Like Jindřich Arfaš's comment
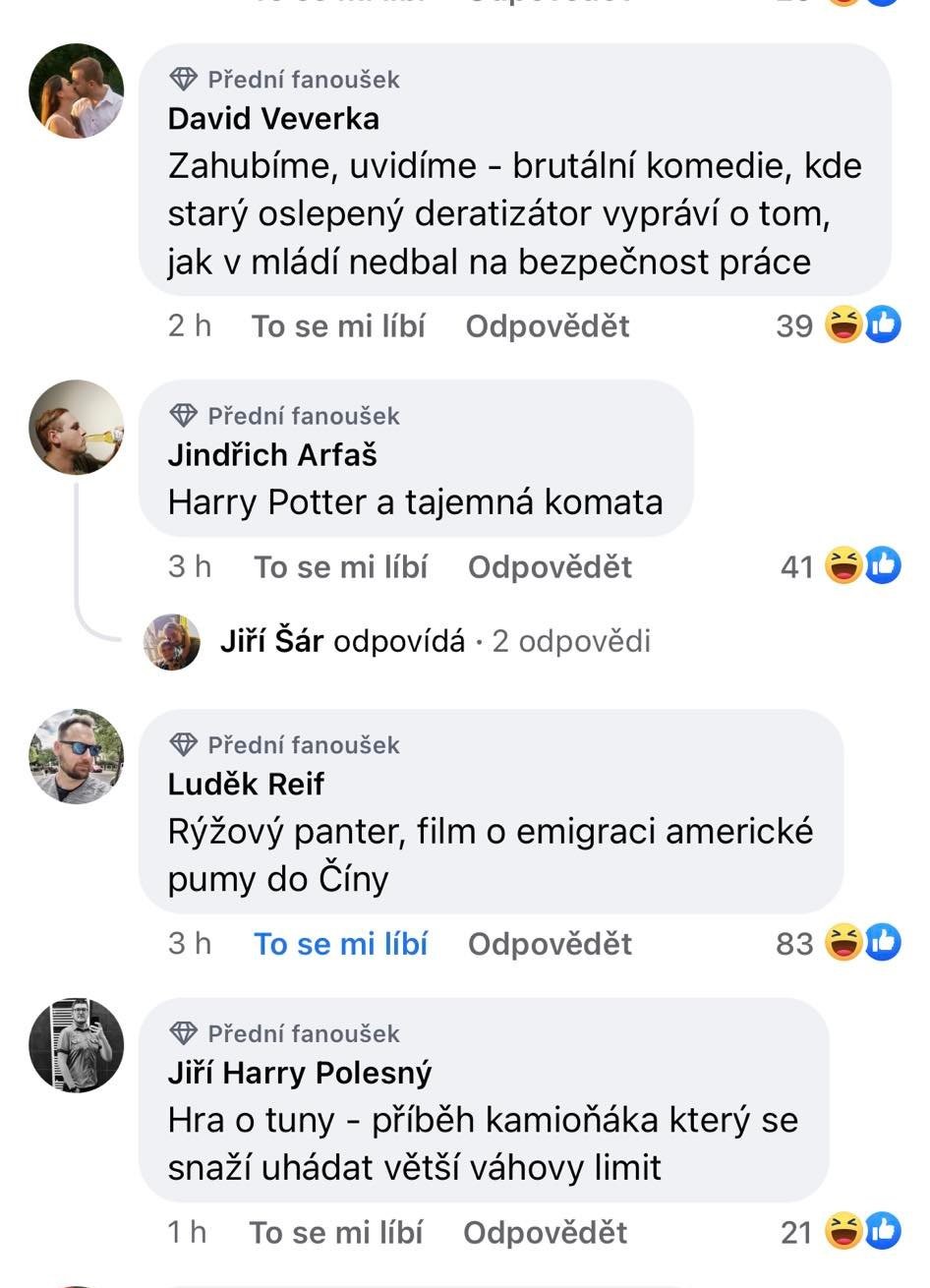The height and width of the screenshot is (1288, 930). click(x=340, y=567)
